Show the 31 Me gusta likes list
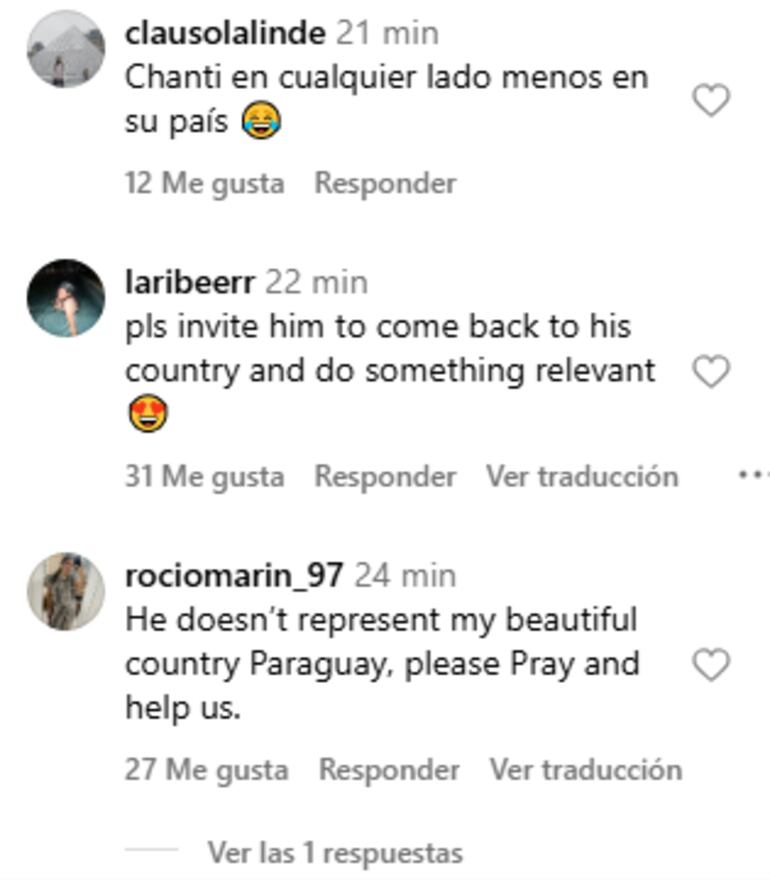Viewport: 770px width, 880px height. pyautogui.click(x=204, y=476)
